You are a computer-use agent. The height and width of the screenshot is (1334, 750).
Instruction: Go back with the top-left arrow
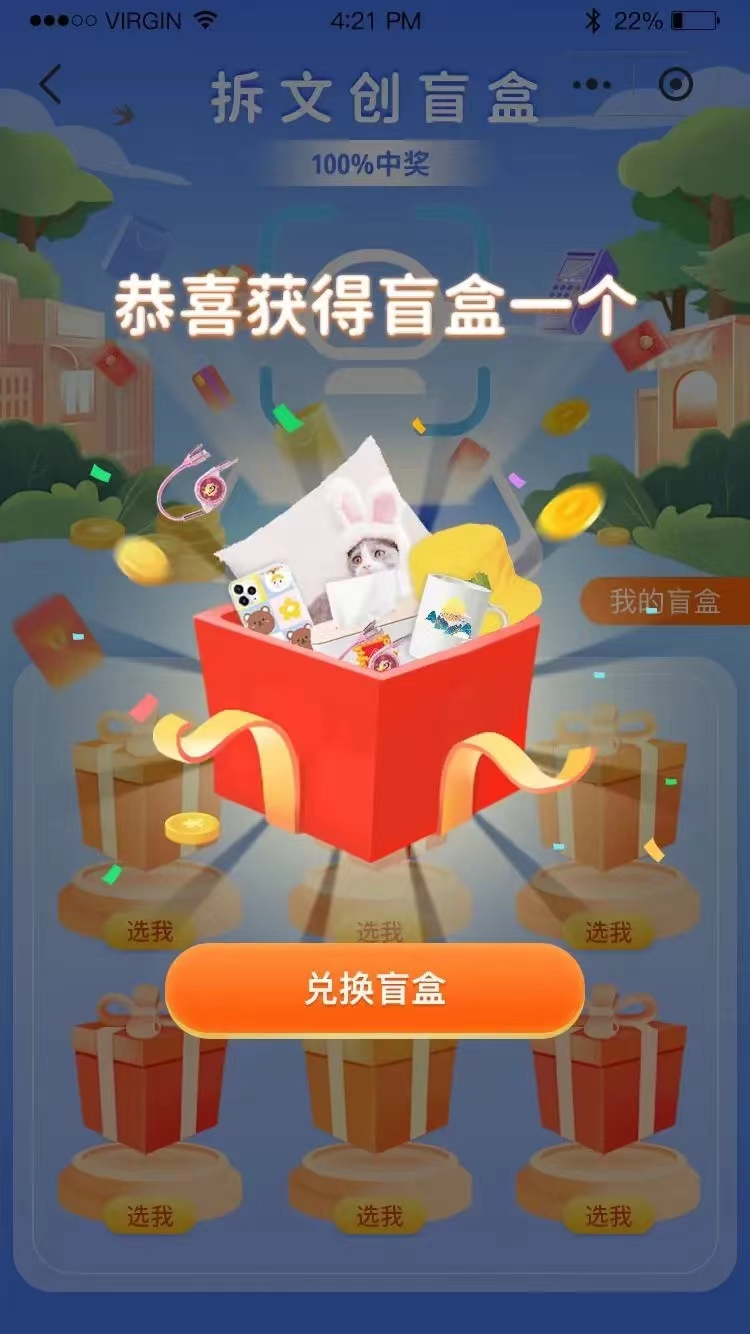(x=50, y=85)
